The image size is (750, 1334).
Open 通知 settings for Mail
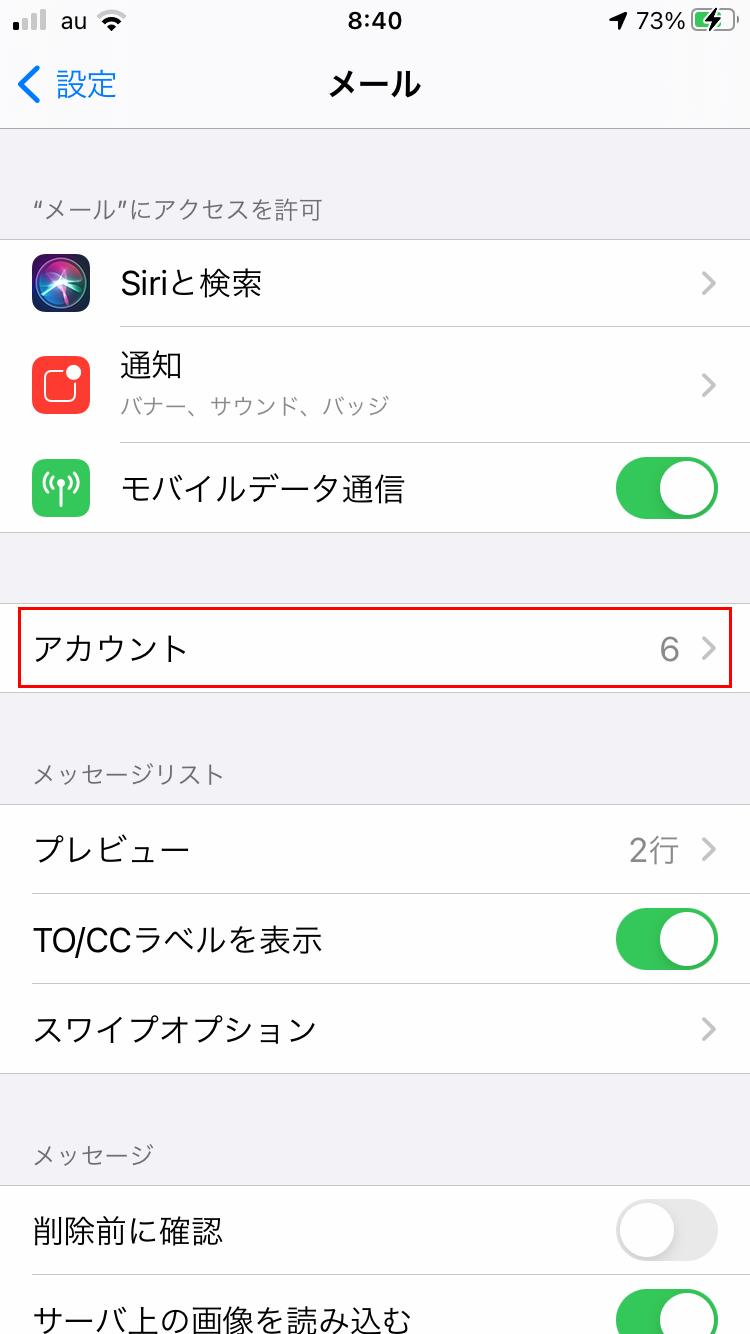tap(375, 385)
